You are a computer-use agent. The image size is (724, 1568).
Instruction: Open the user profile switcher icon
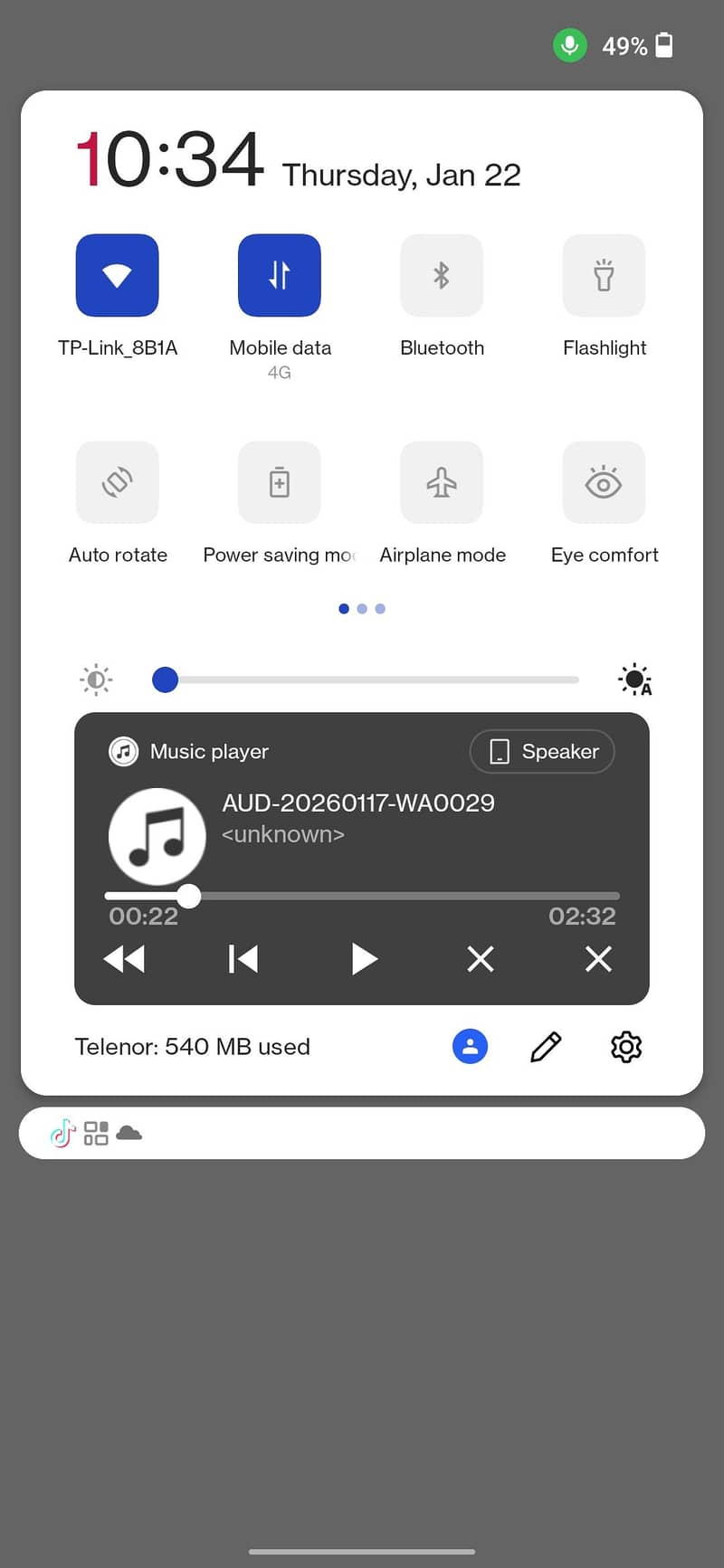[x=470, y=1047]
